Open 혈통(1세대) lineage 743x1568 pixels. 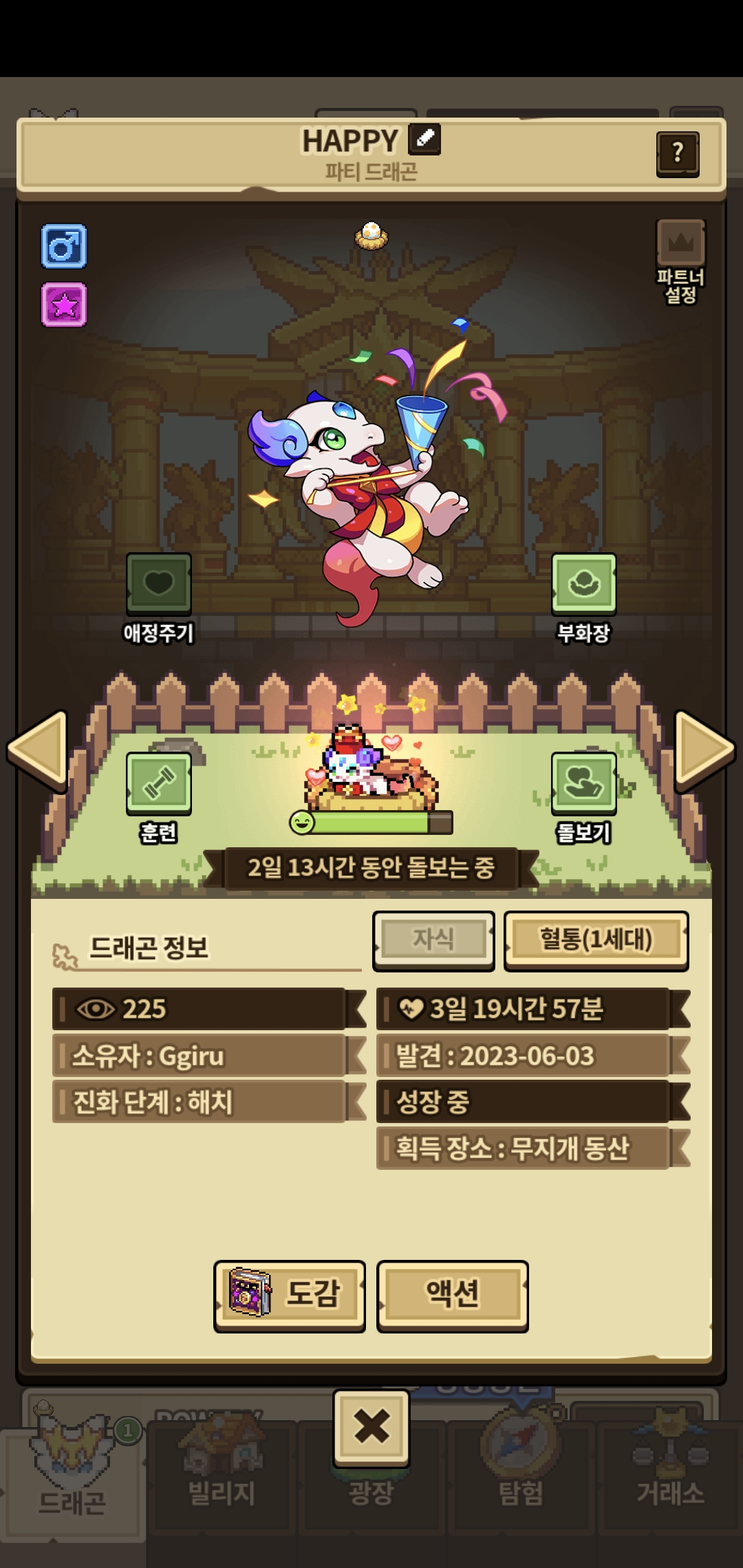pyautogui.click(x=596, y=939)
